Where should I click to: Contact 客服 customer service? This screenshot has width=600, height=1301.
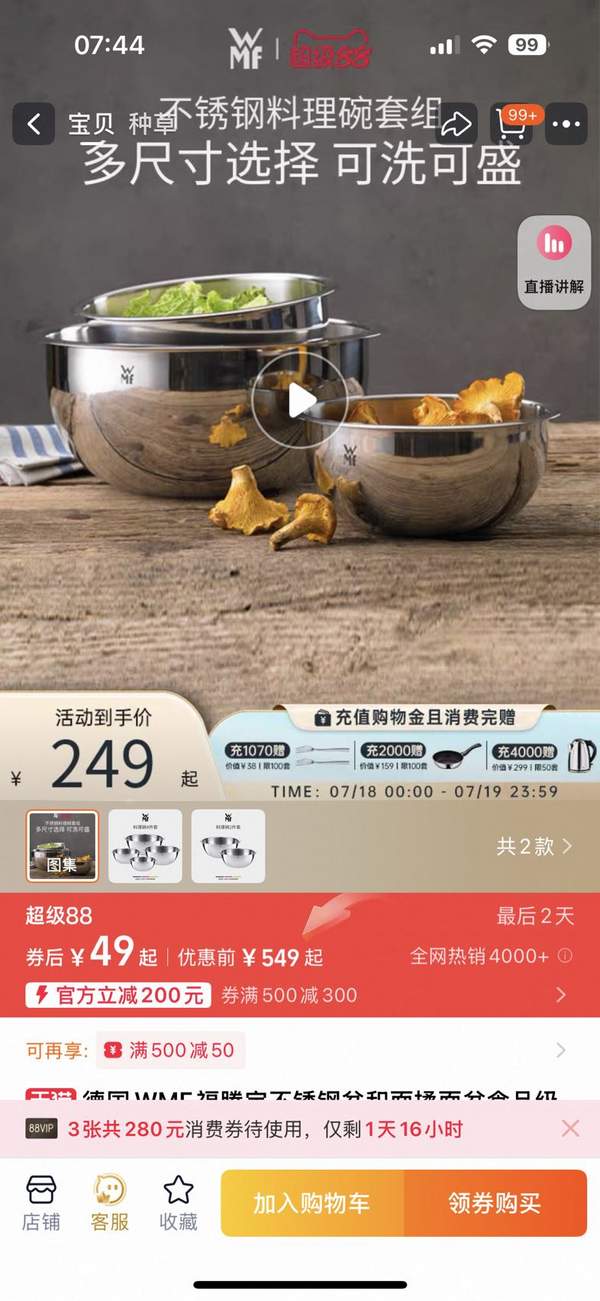coord(110,1203)
